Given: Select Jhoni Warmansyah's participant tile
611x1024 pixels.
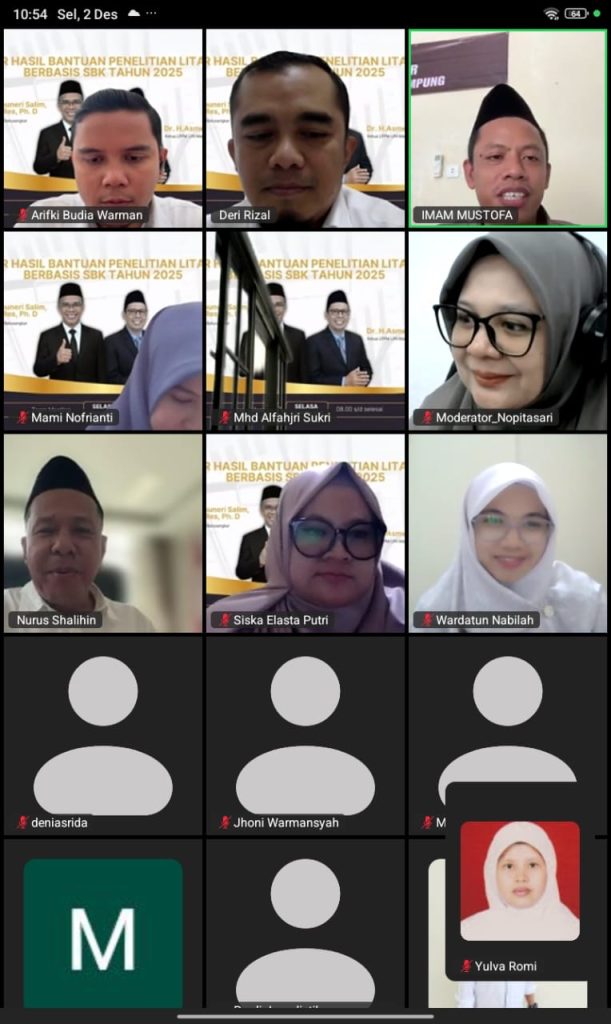Looking at the screenshot, I should click(x=305, y=735).
